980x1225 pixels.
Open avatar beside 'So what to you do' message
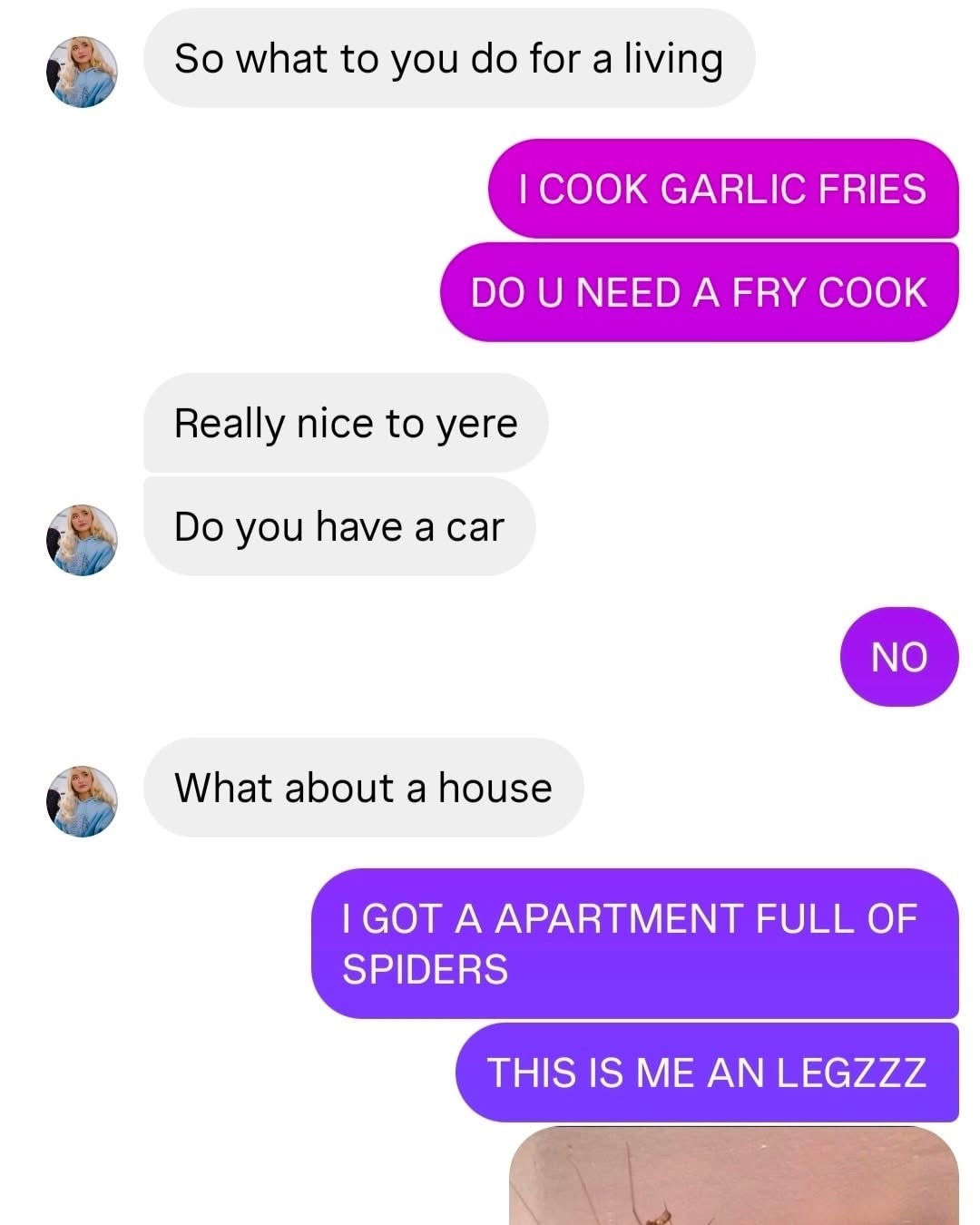tap(82, 72)
